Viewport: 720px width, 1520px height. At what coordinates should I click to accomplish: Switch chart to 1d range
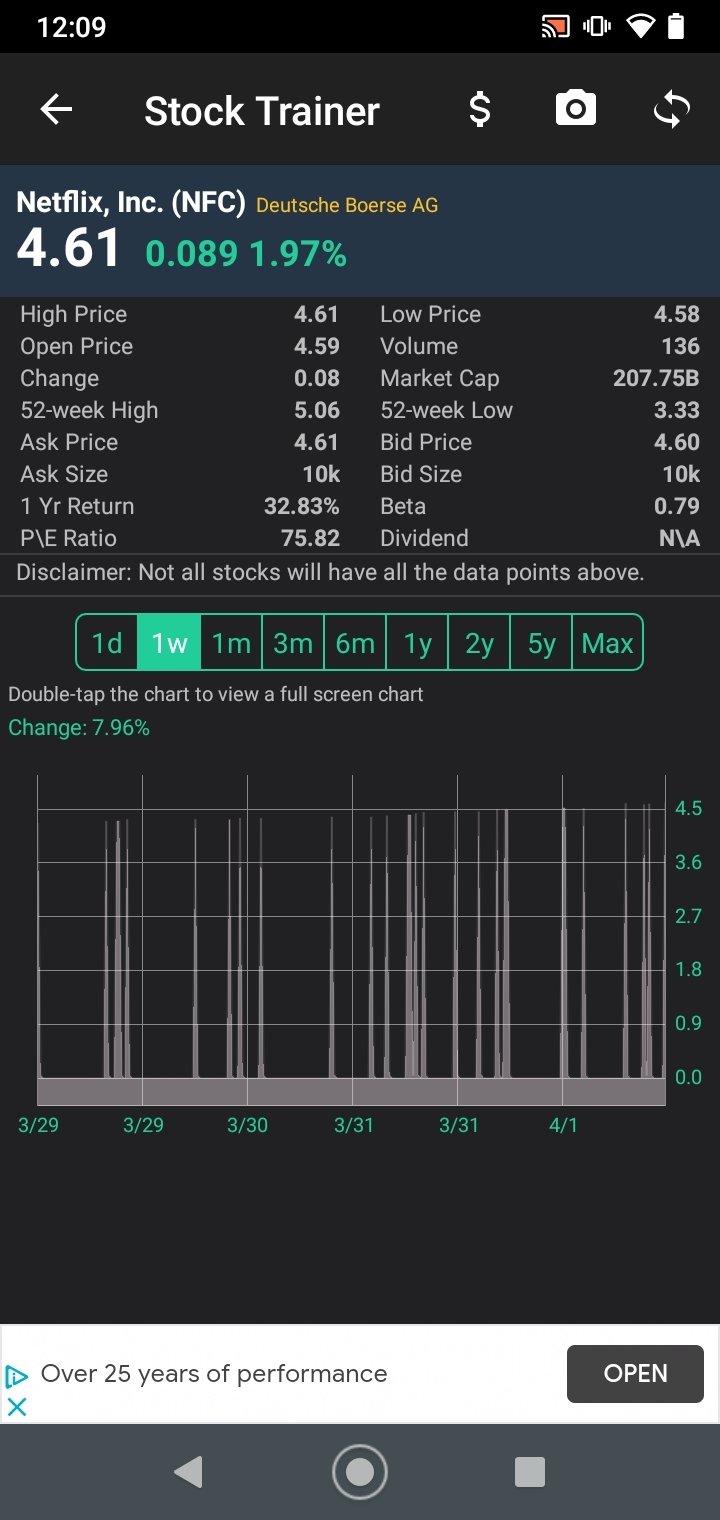107,642
